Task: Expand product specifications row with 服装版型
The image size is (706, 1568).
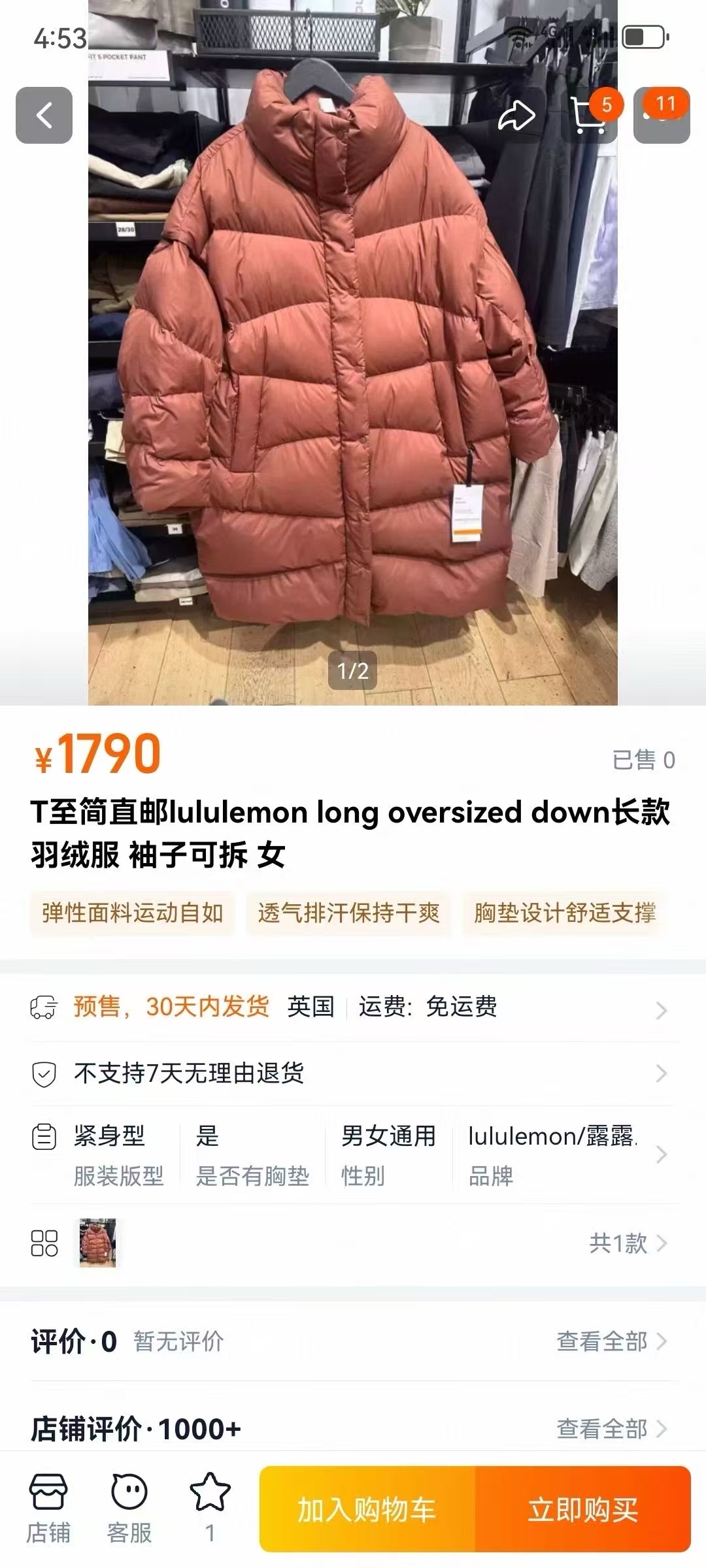Action: 353,1155
